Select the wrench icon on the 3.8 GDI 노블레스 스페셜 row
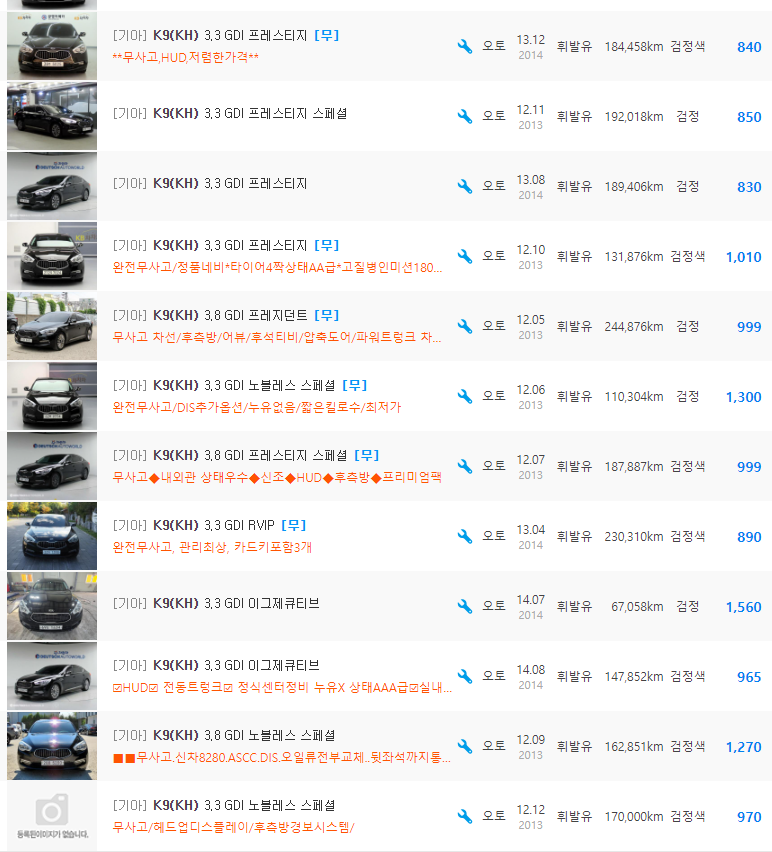Image resolution: width=772 pixels, height=852 pixels. click(462, 746)
